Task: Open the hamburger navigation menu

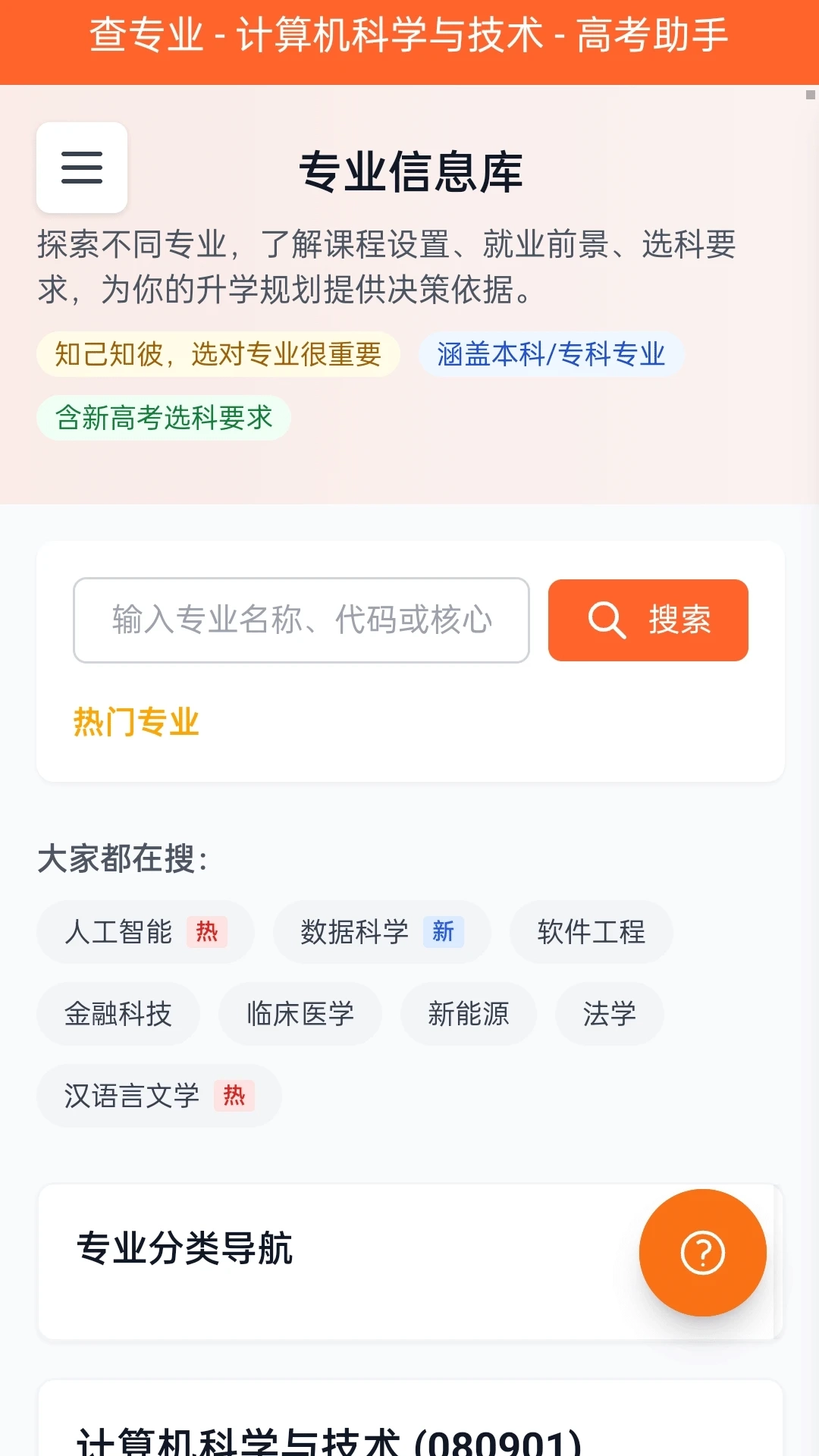Action: (x=81, y=169)
